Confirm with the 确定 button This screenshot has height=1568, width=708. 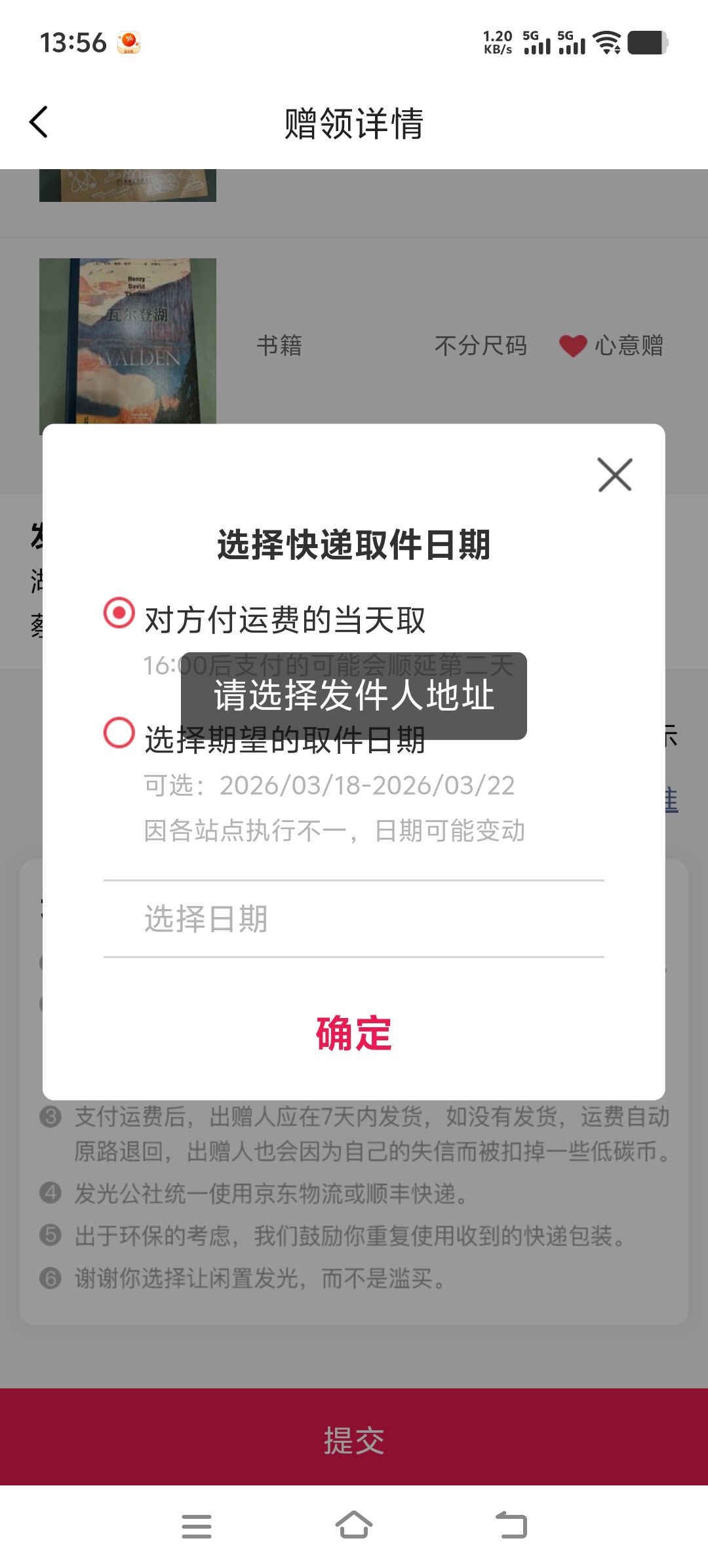click(x=353, y=1034)
